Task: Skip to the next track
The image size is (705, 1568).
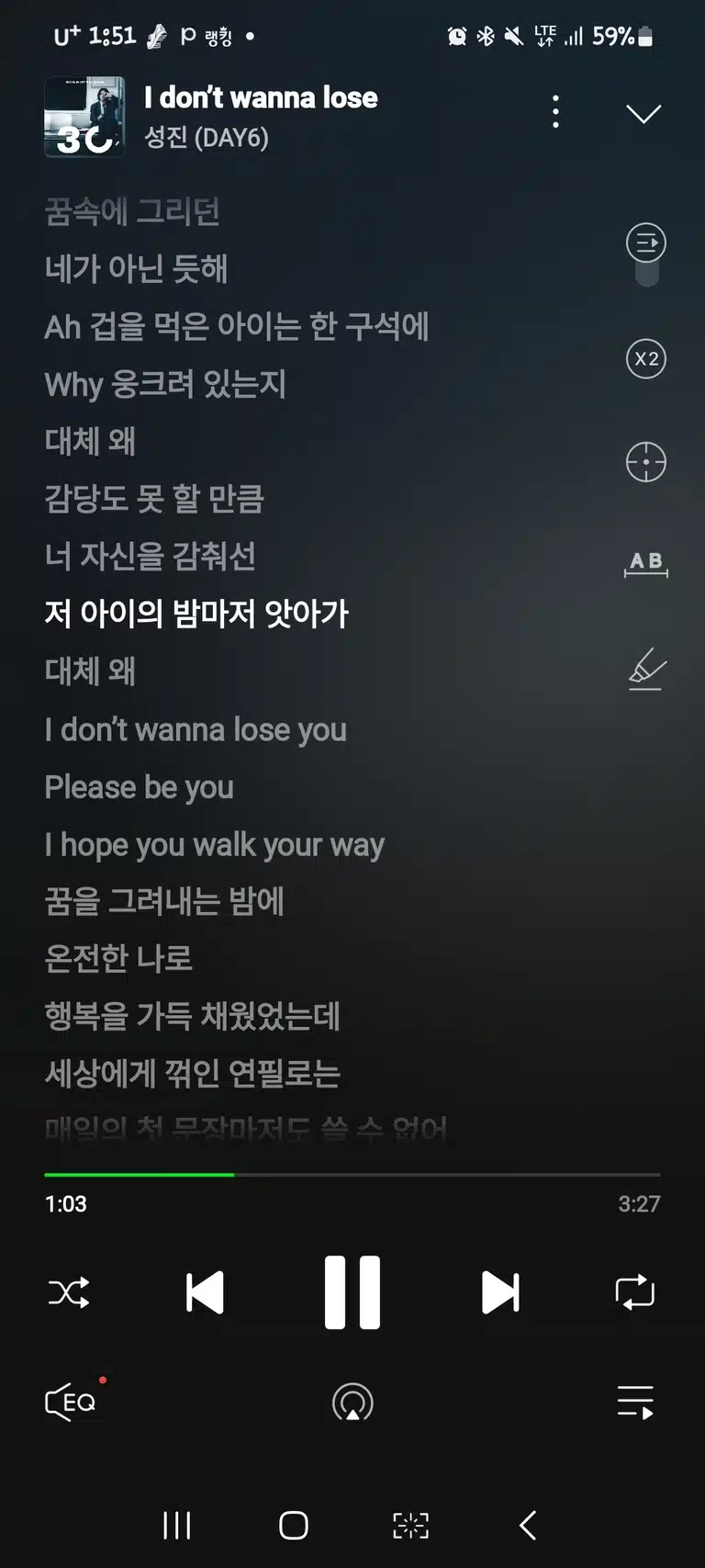Action: tap(500, 1292)
